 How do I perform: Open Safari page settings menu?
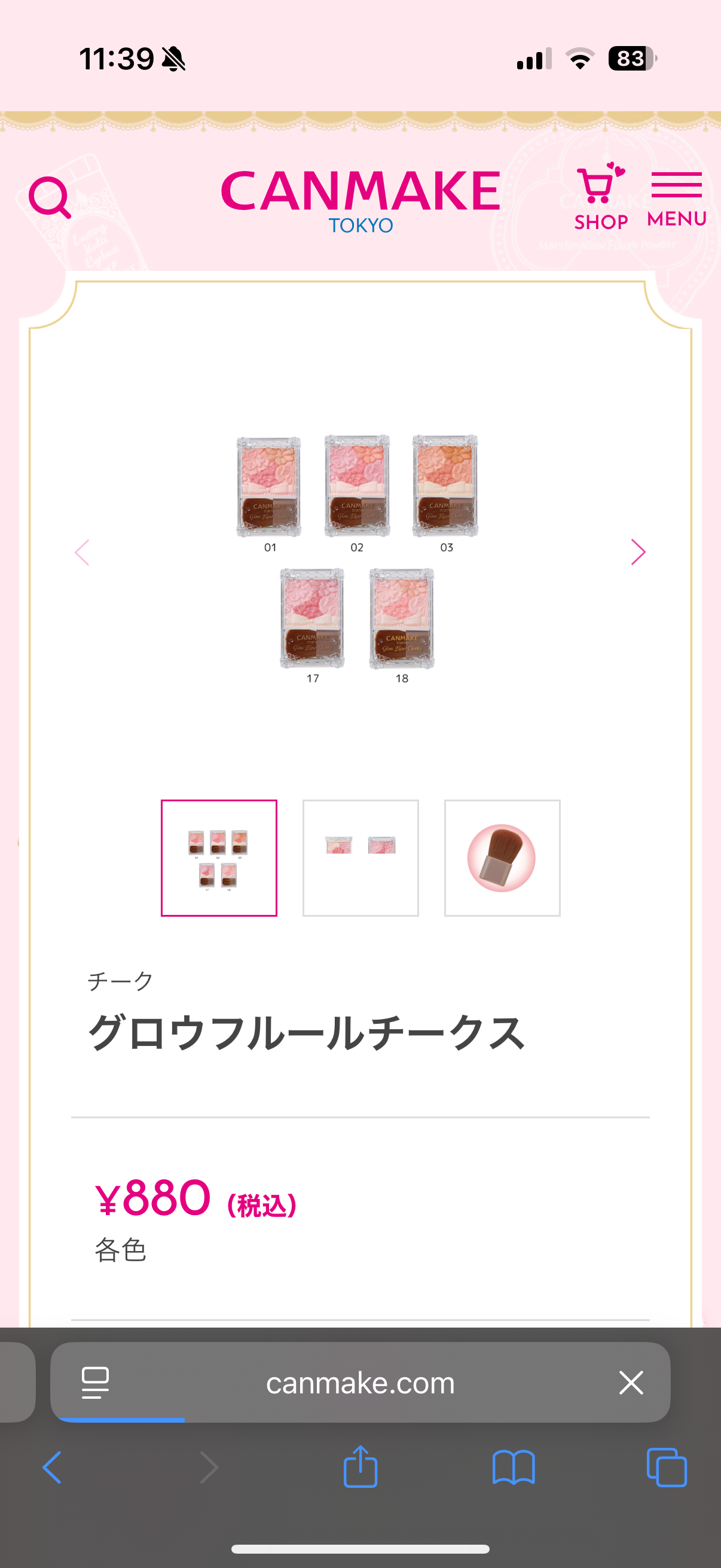click(96, 1383)
